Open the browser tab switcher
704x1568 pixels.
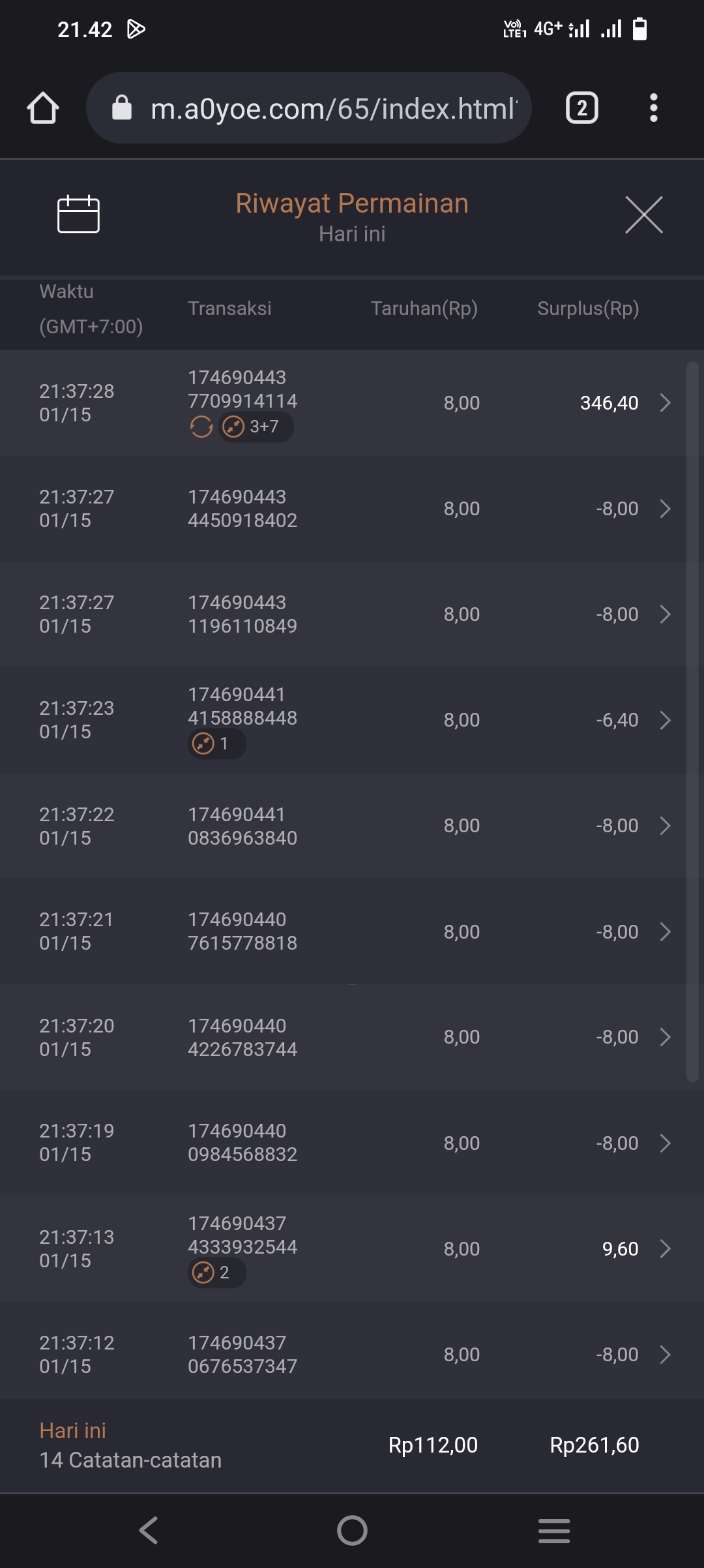click(581, 108)
